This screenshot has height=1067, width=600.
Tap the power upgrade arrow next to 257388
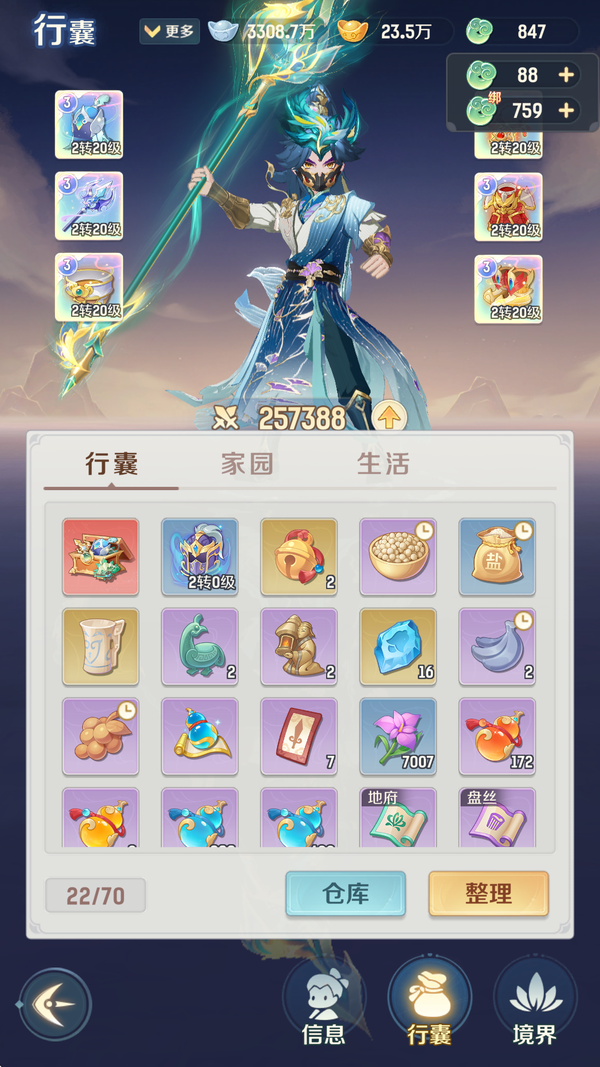click(x=388, y=417)
